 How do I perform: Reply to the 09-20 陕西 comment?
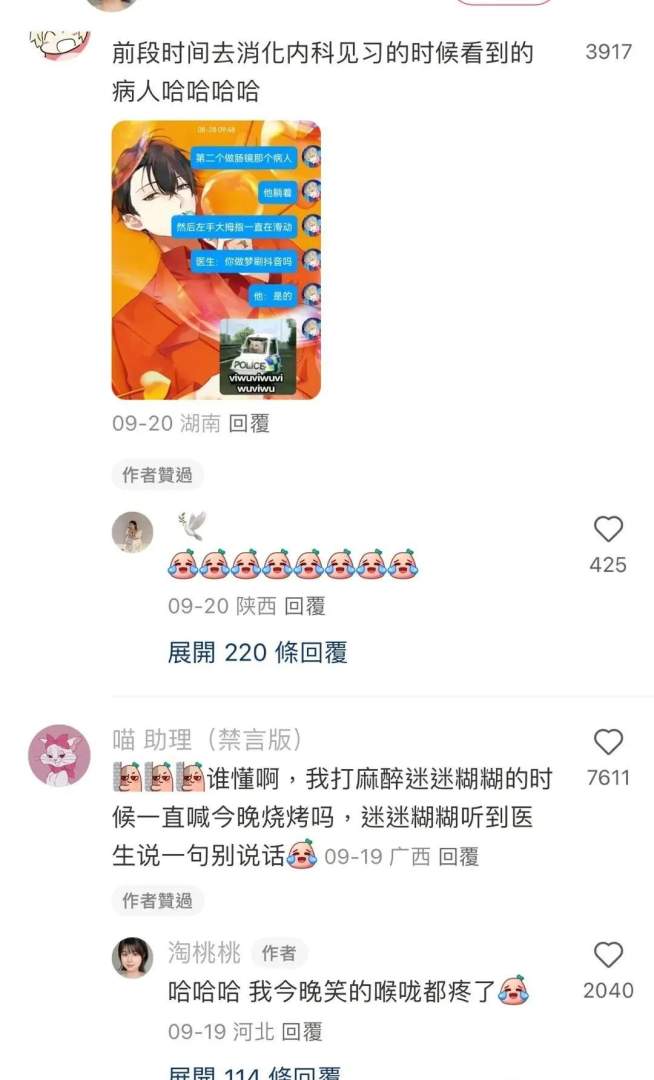pos(304,606)
